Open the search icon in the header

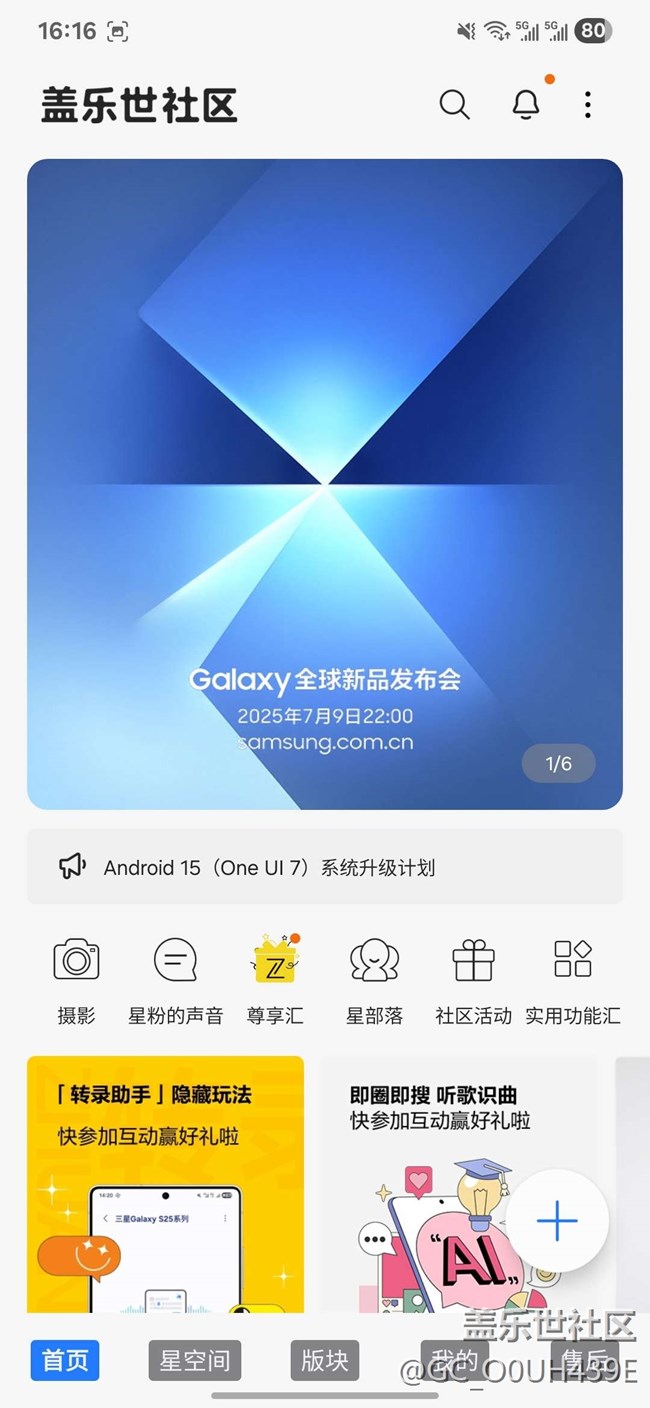point(454,104)
